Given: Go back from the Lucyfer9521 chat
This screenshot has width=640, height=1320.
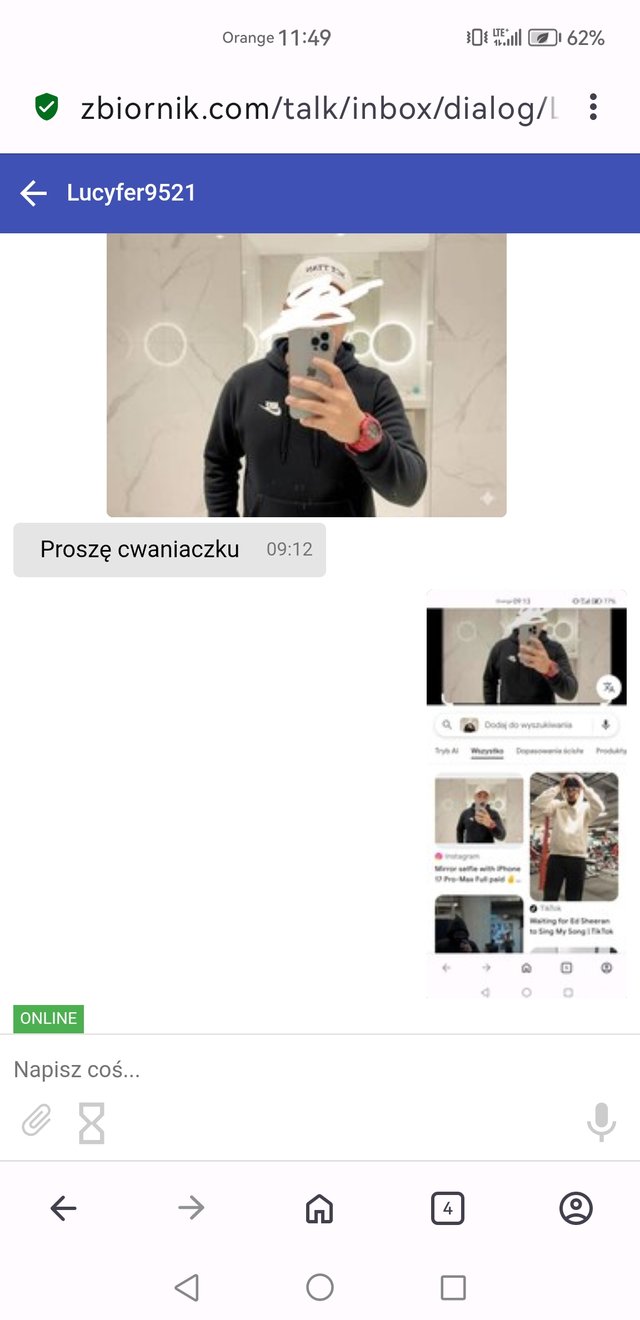Looking at the screenshot, I should (x=34, y=193).
